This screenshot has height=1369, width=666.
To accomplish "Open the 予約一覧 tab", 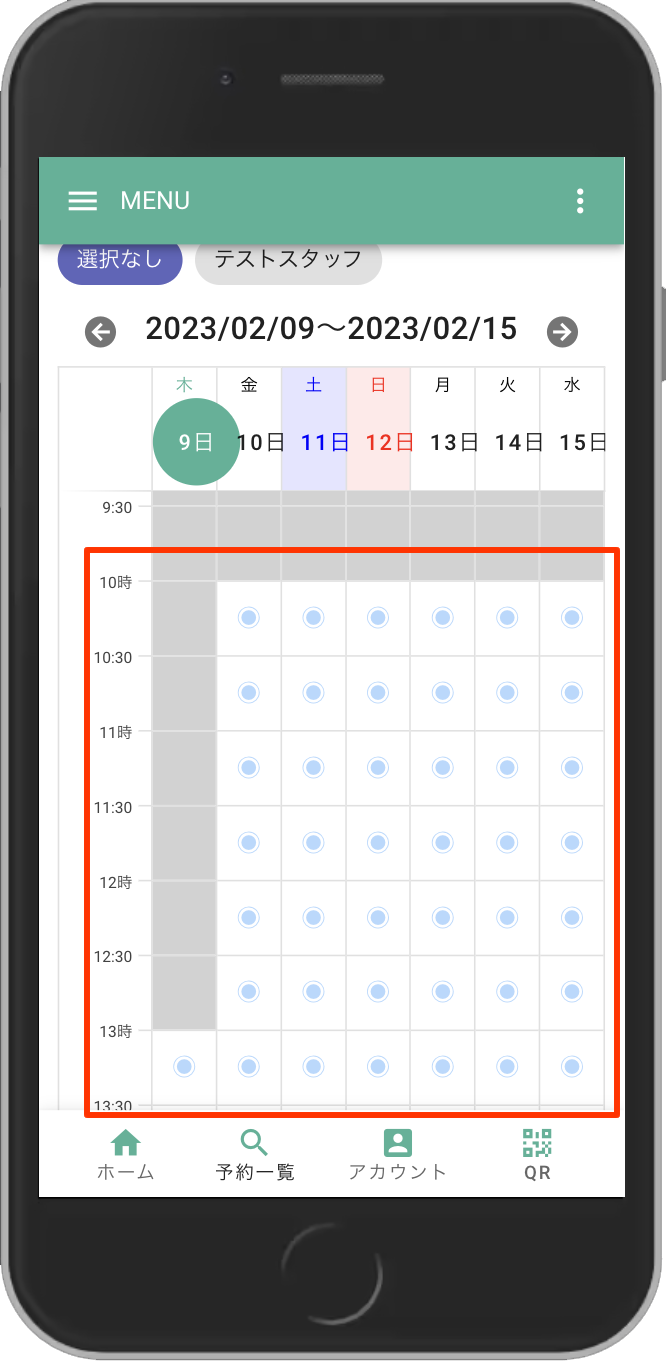I will pos(255,1155).
